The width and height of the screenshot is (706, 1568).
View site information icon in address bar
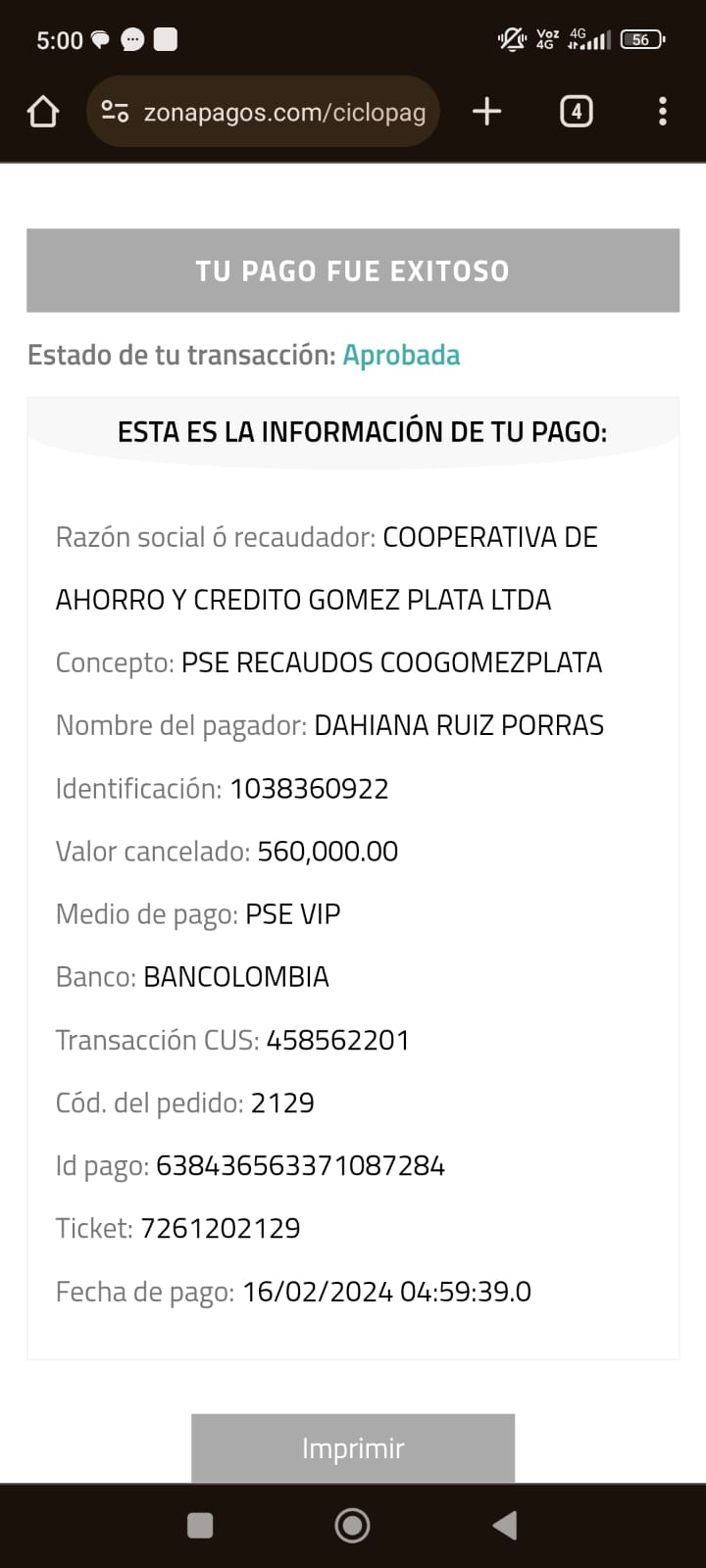(115, 113)
